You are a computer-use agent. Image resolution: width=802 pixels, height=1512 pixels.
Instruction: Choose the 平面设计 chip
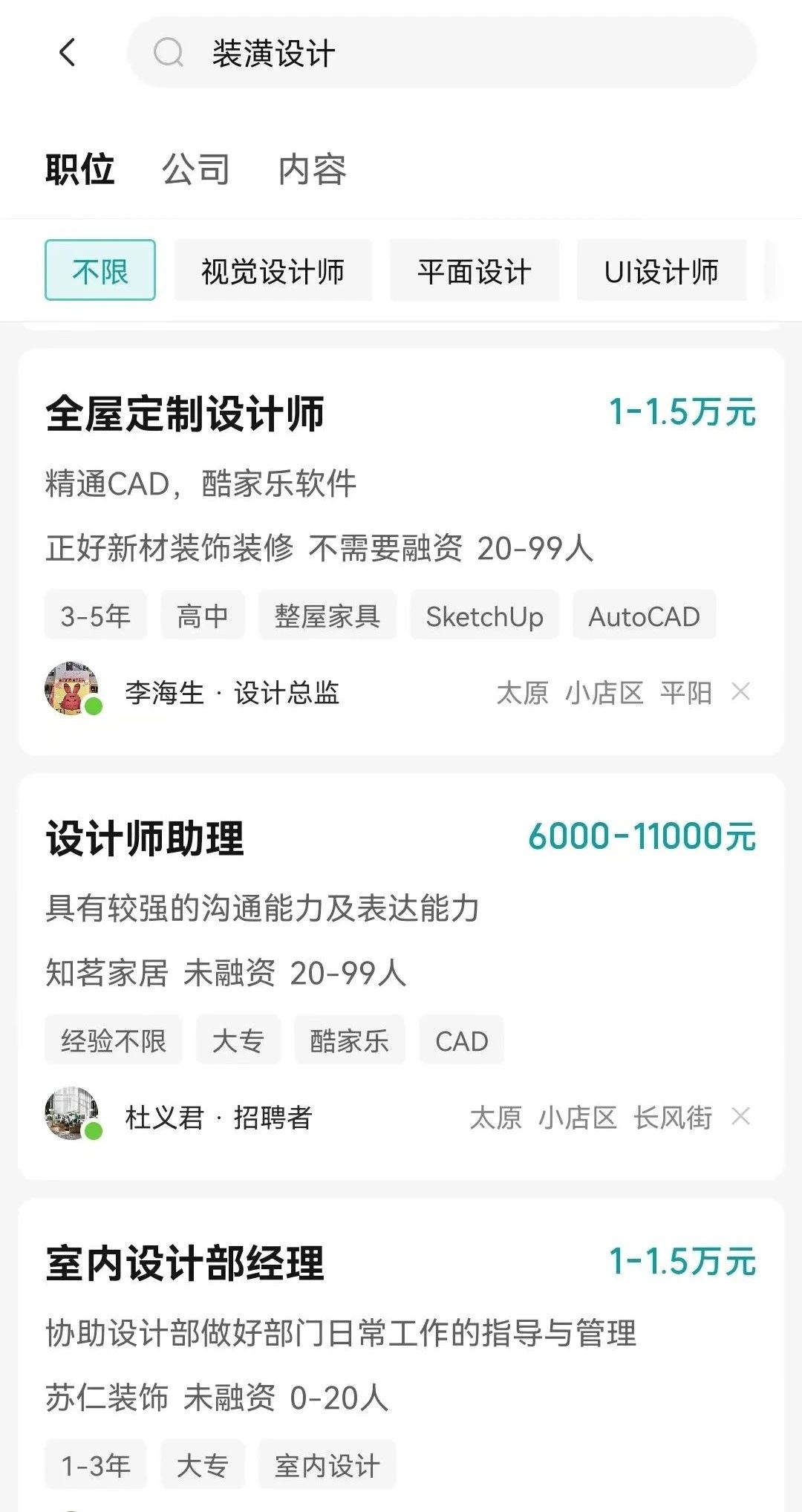point(474,270)
